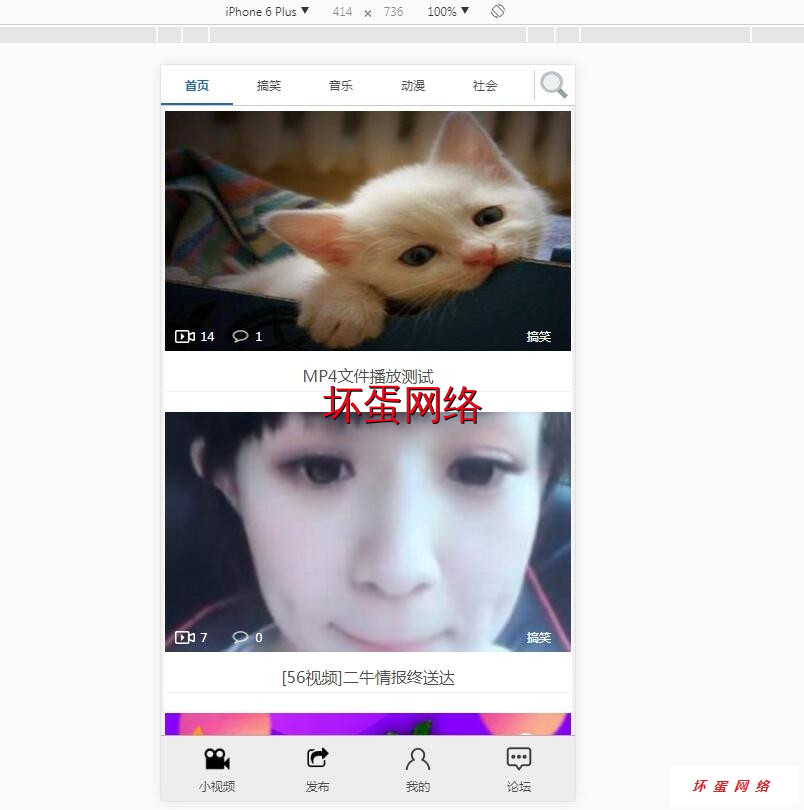The image size is (804, 810).
Task: Open the [56视频]二牛情报终送达 video
Action: [x=368, y=532]
